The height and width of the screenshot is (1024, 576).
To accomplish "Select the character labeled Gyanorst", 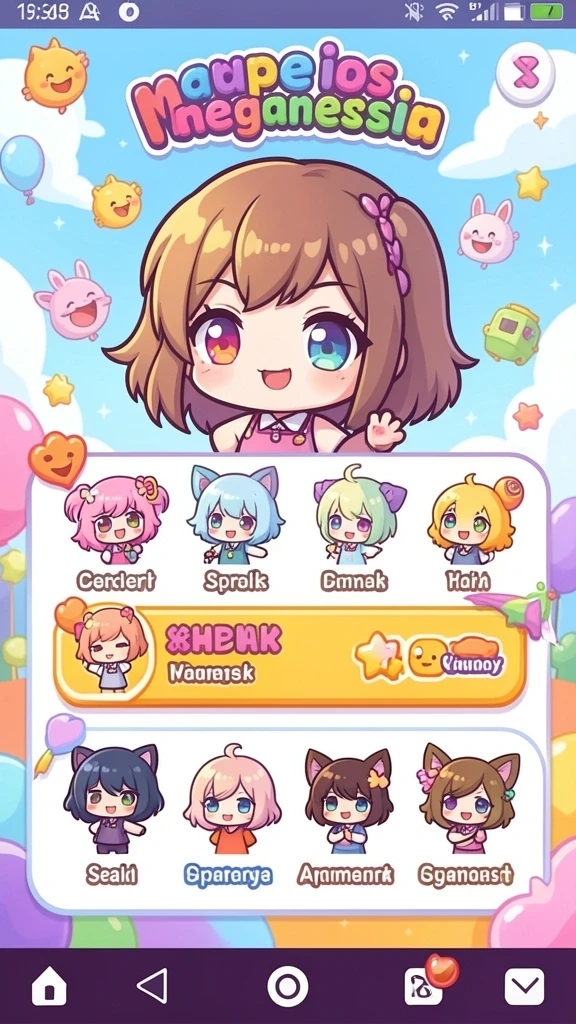I will coord(467,815).
